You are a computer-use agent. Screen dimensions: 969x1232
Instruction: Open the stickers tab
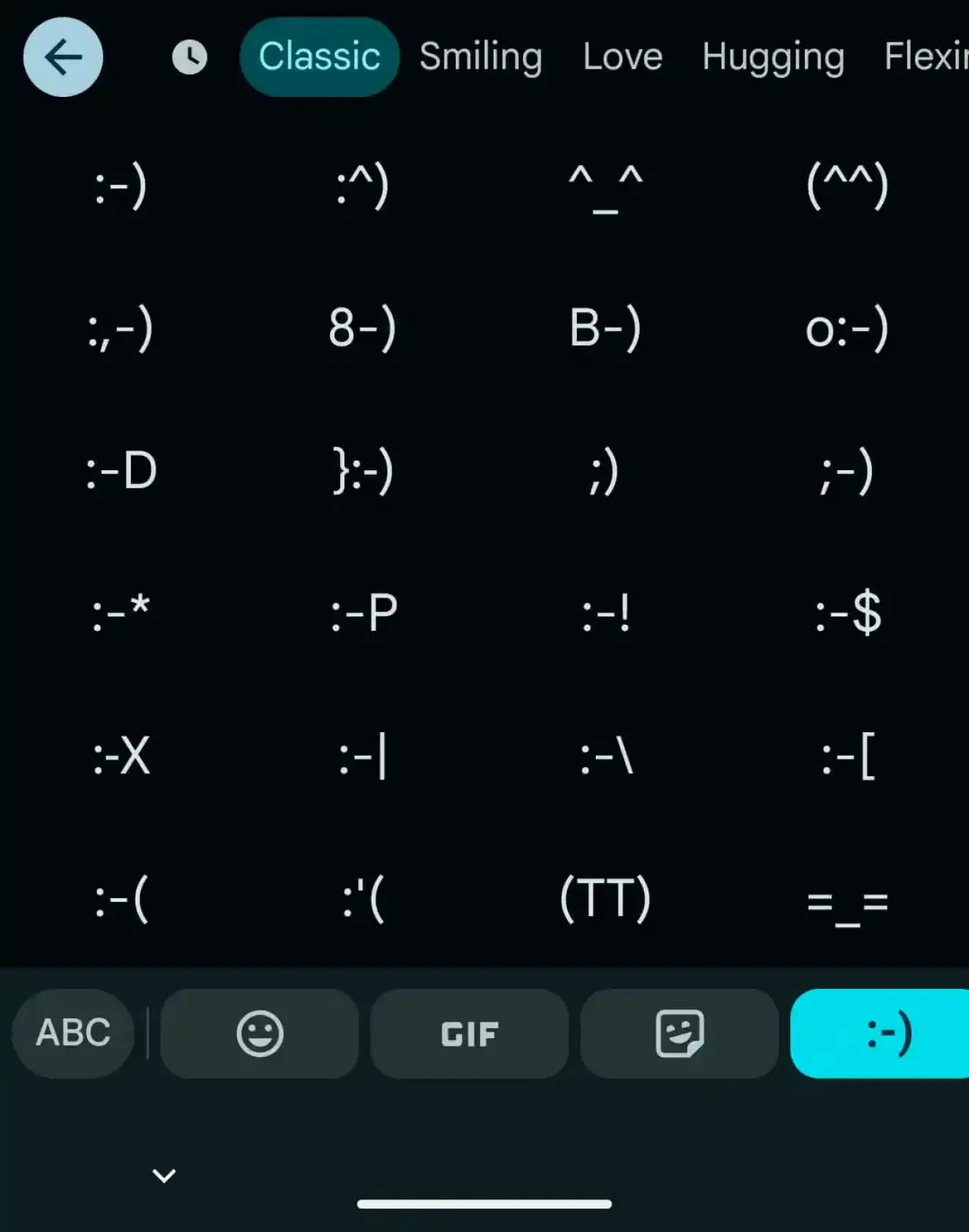(x=679, y=1033)
